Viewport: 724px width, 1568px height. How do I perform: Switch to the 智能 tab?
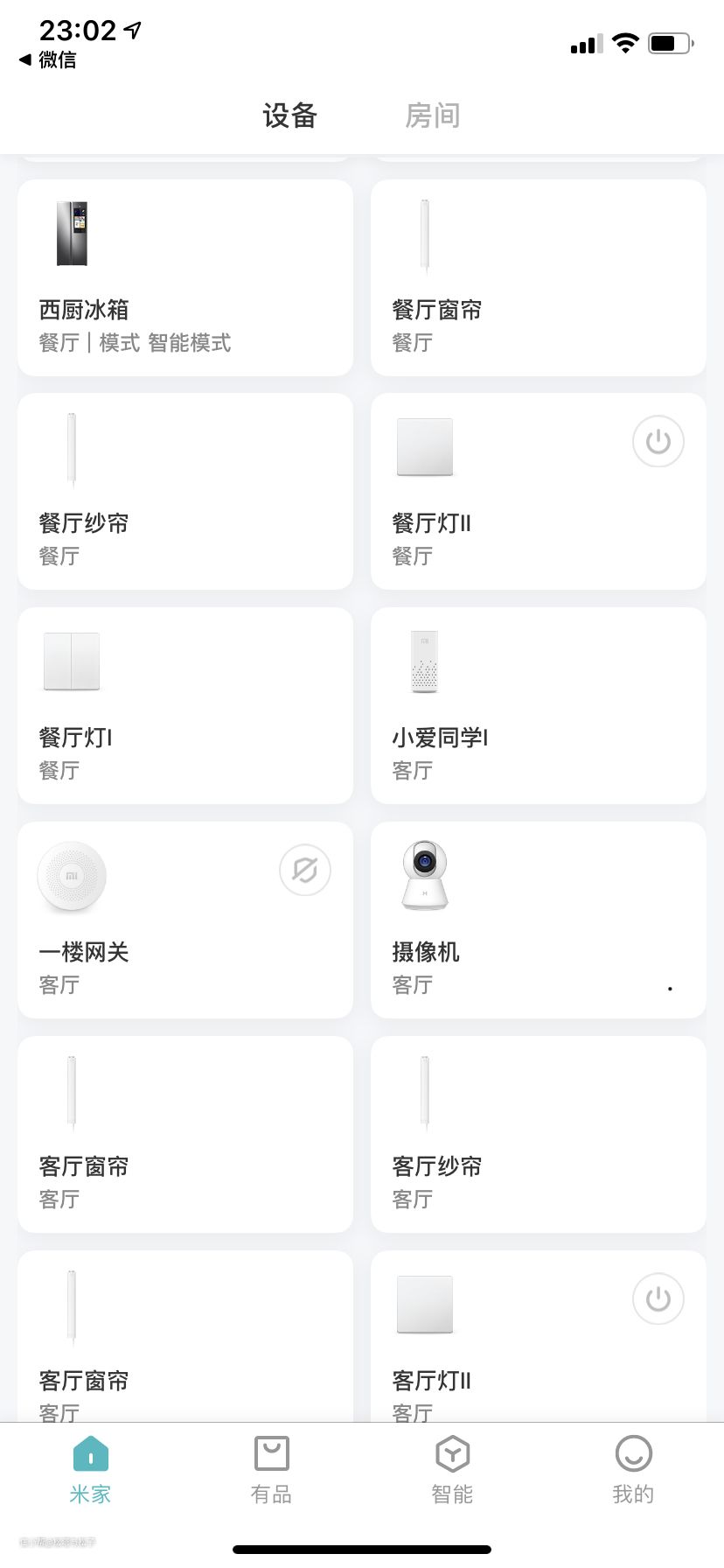452,1470
